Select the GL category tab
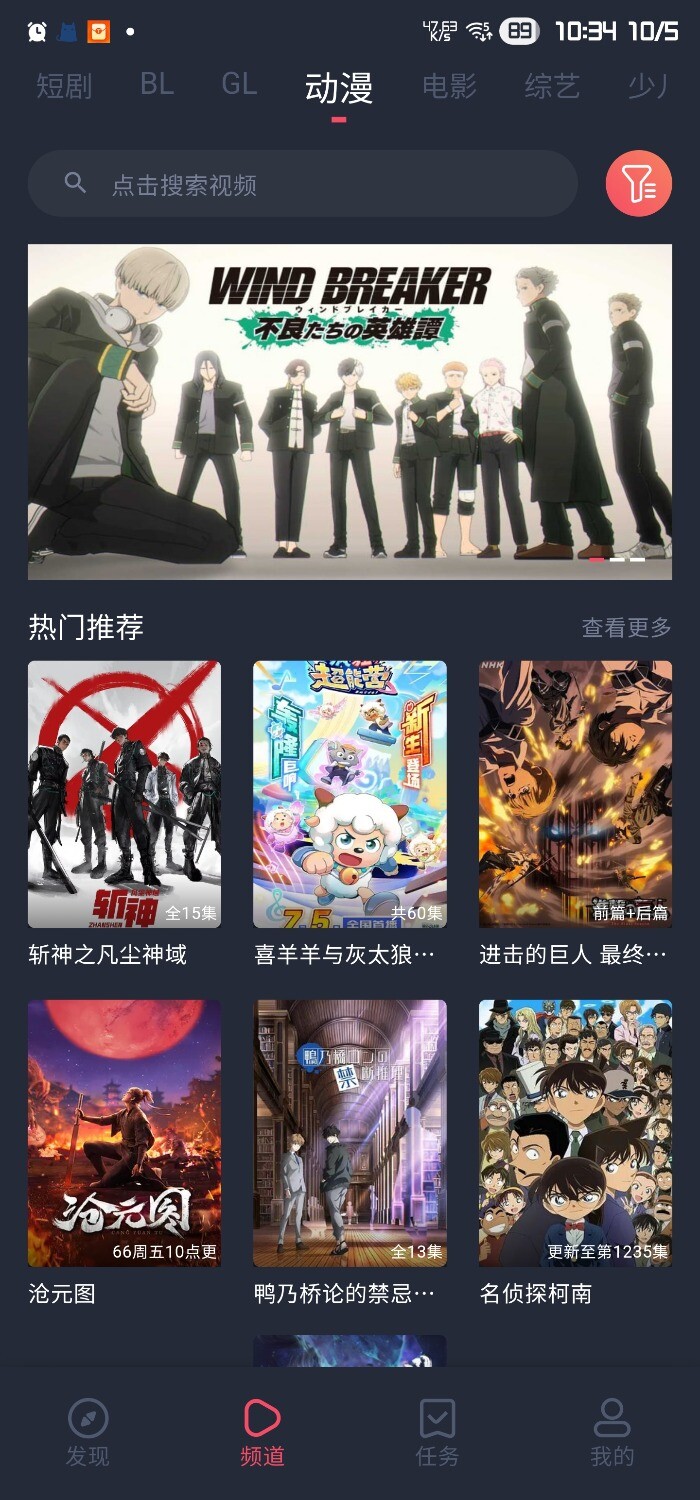 point(239,85)
